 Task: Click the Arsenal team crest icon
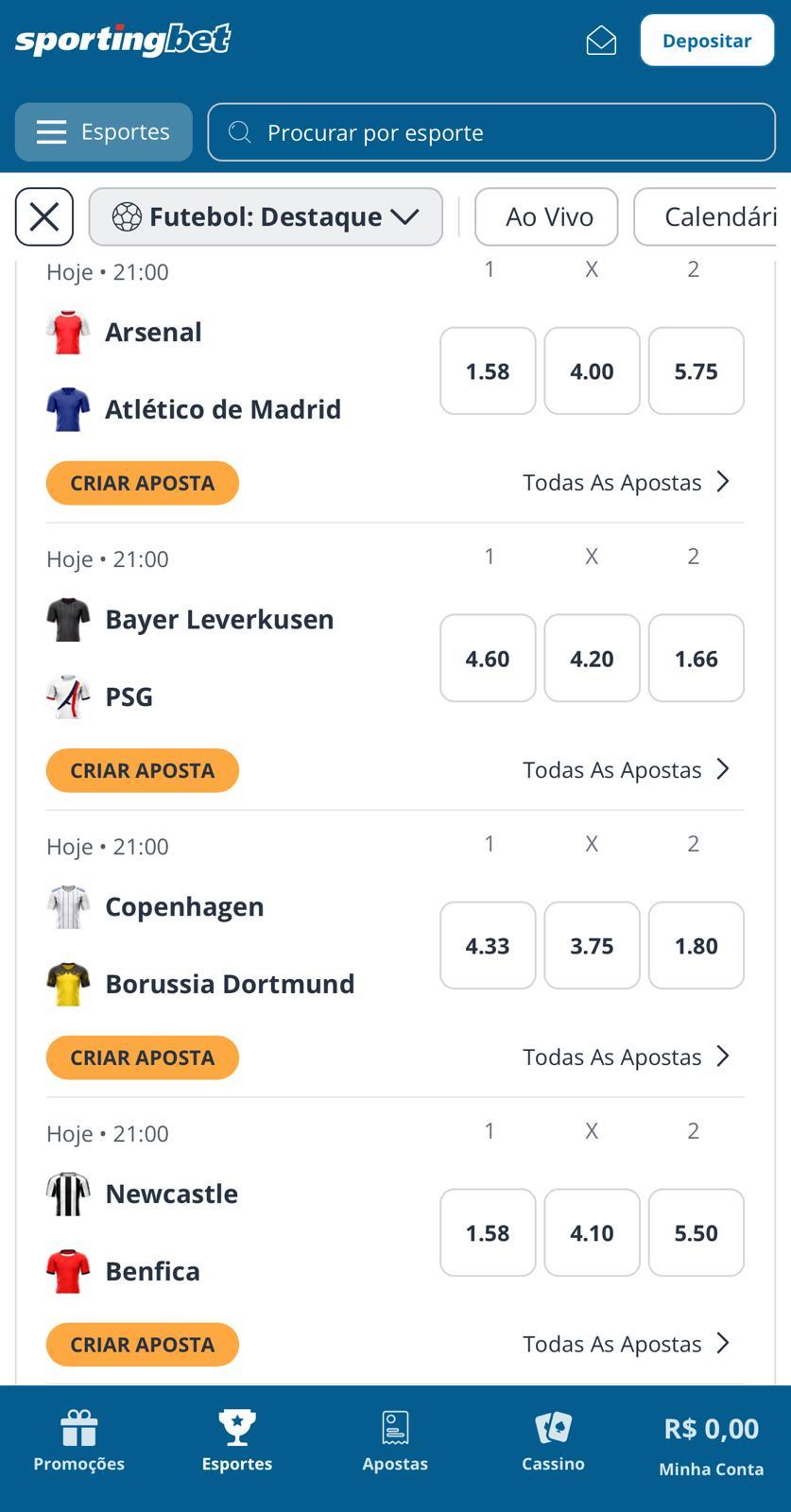click(67, 333)
